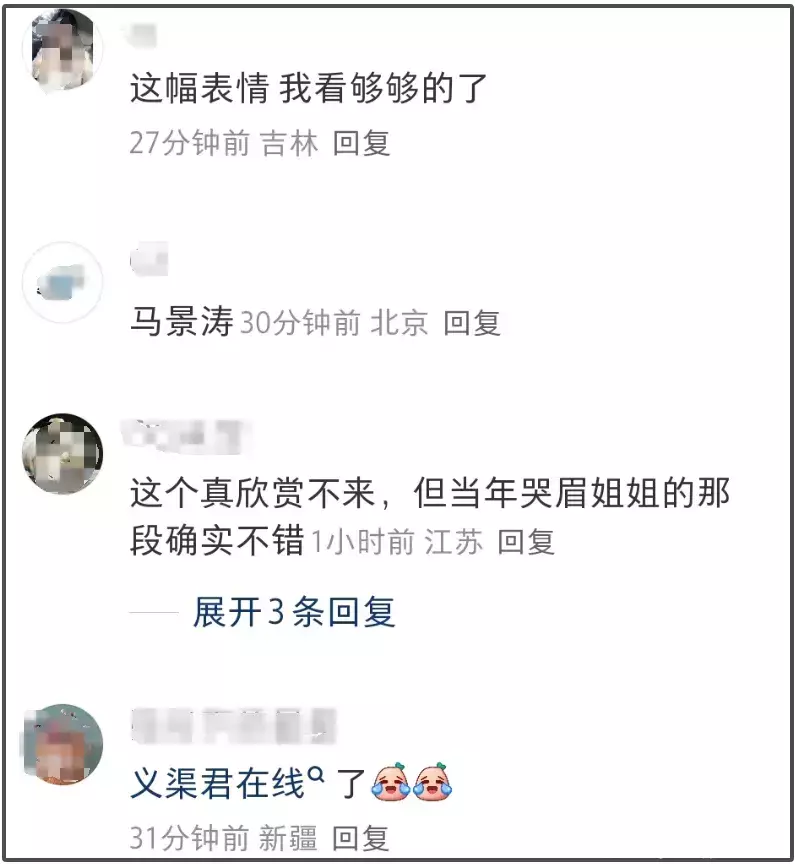Open avatar of the 这幅表情 commenter
Image resolution: width=795 pixels, height=864 pixels.
click(x=62, y=51)
